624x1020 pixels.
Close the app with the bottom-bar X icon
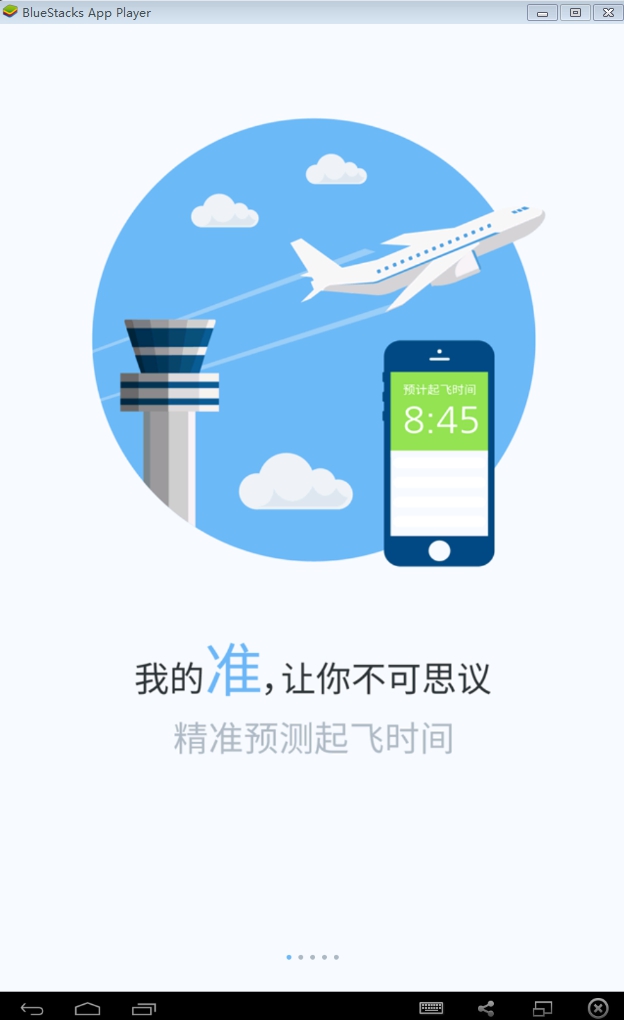(597, 1008)
